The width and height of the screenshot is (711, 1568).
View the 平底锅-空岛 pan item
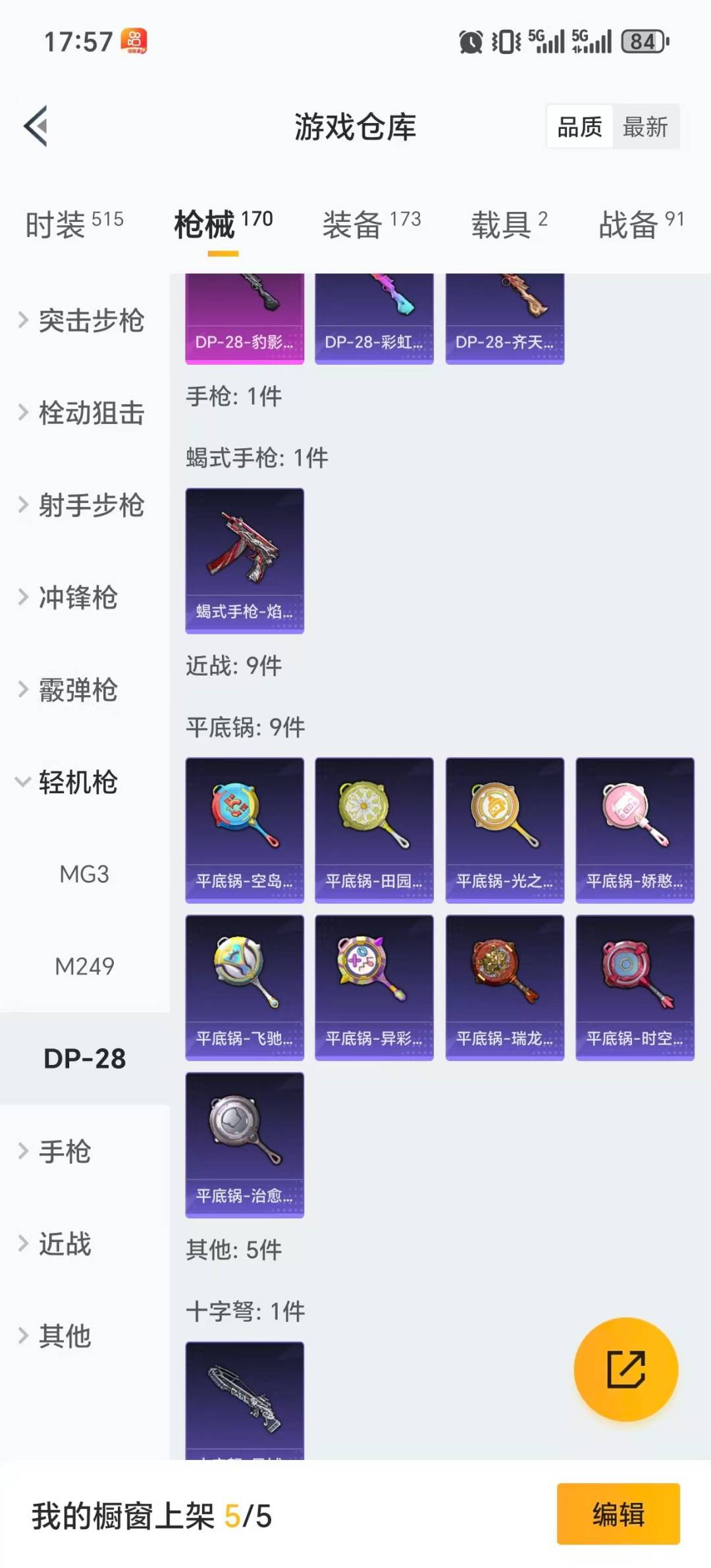pos(244,828)
